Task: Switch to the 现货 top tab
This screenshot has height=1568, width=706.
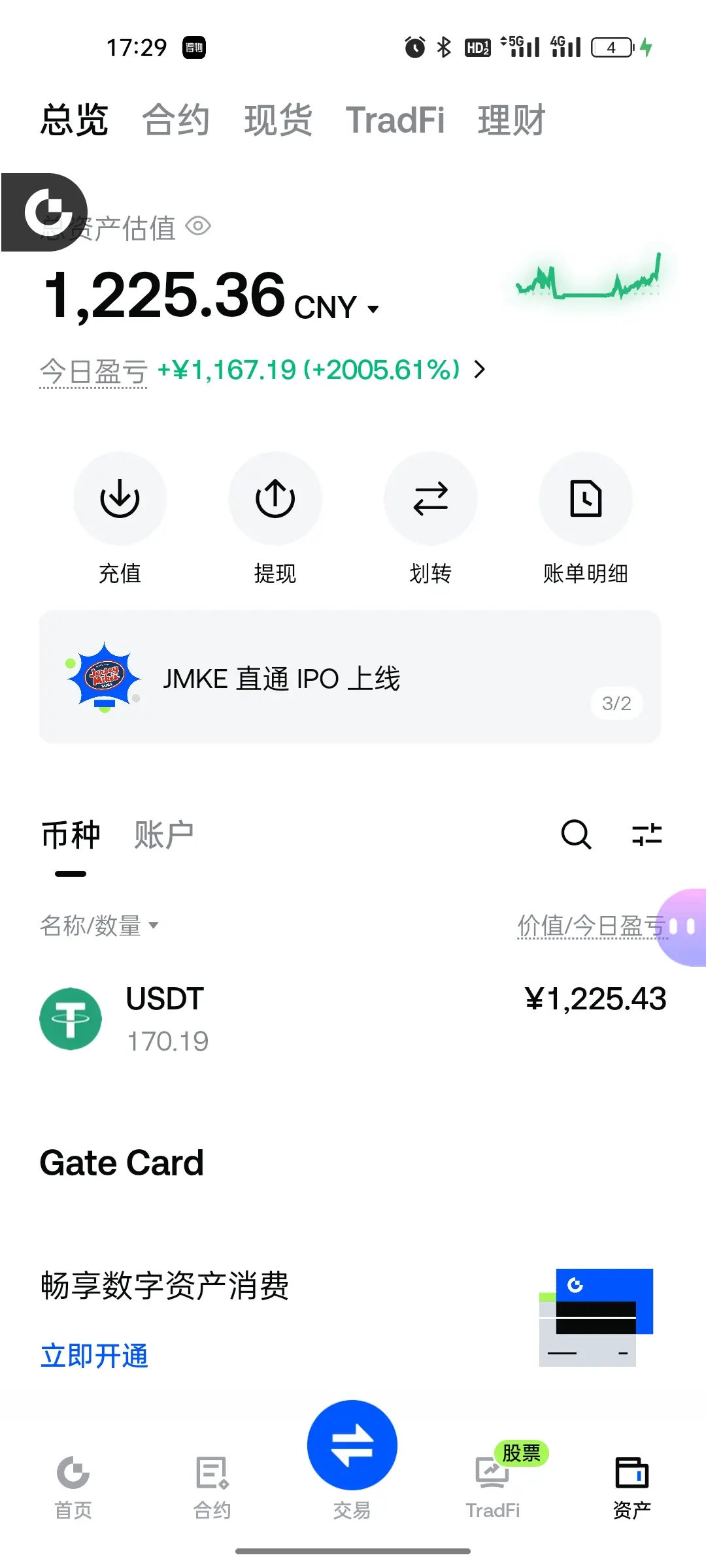Action: 278,120
